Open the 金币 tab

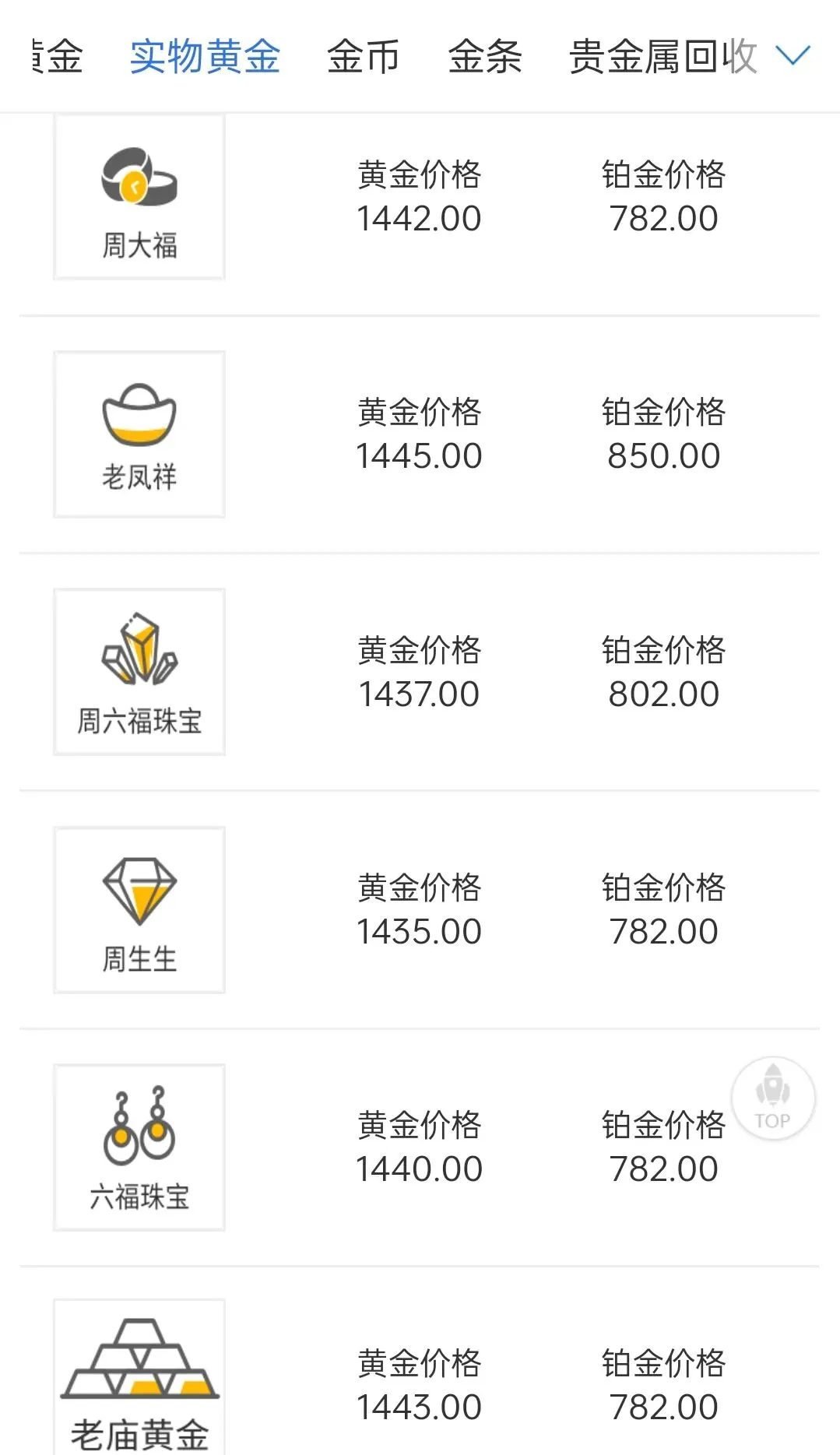(x=363, y=57)
